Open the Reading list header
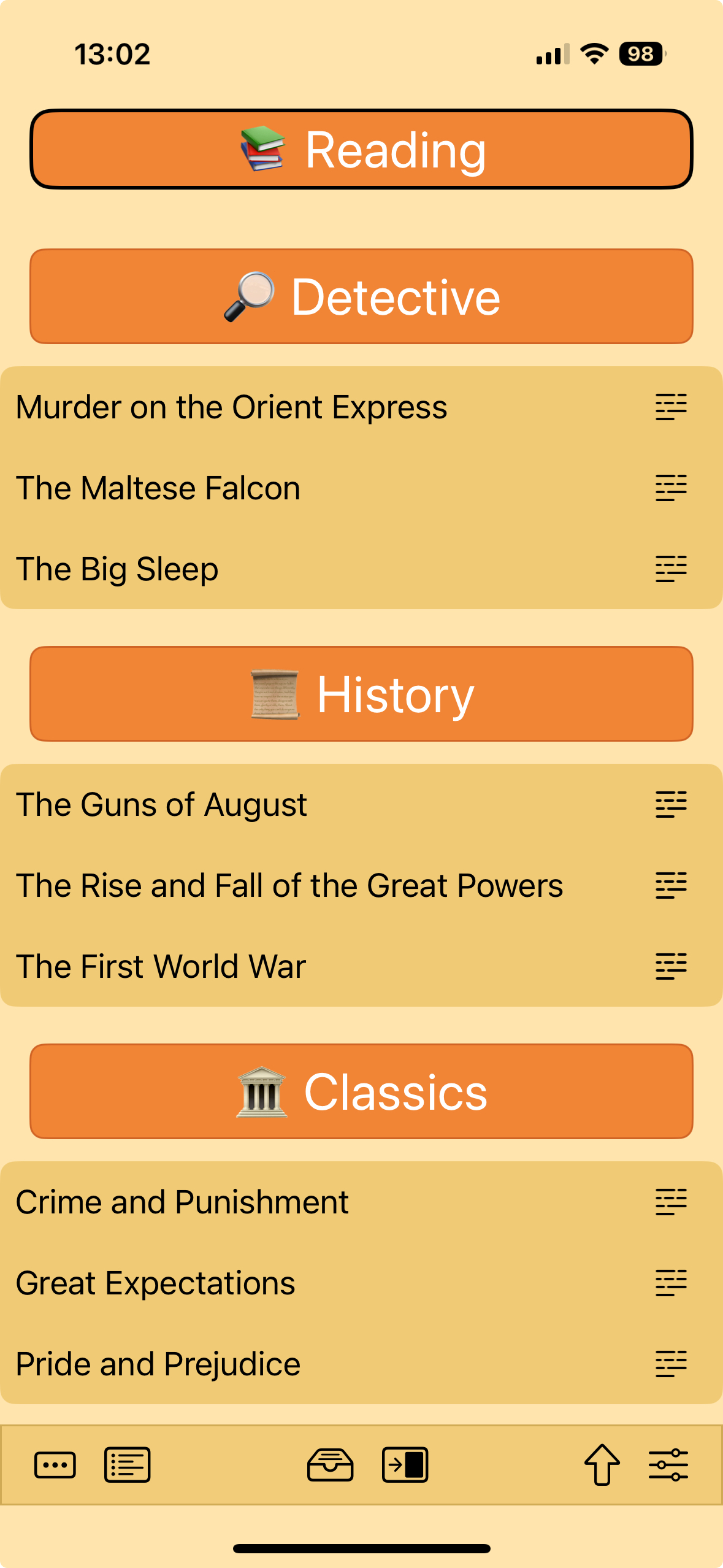723x1568 pixels. point(361,150)
